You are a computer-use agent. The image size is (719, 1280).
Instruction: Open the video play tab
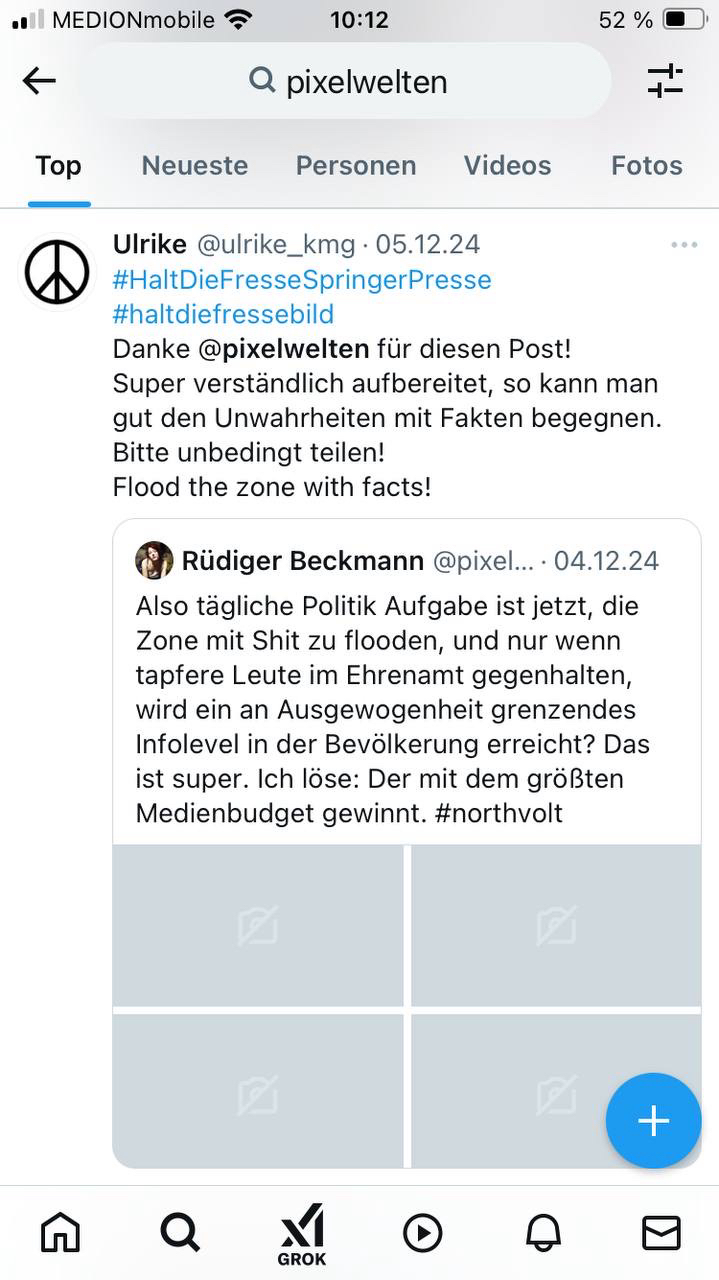(422, 1233)
